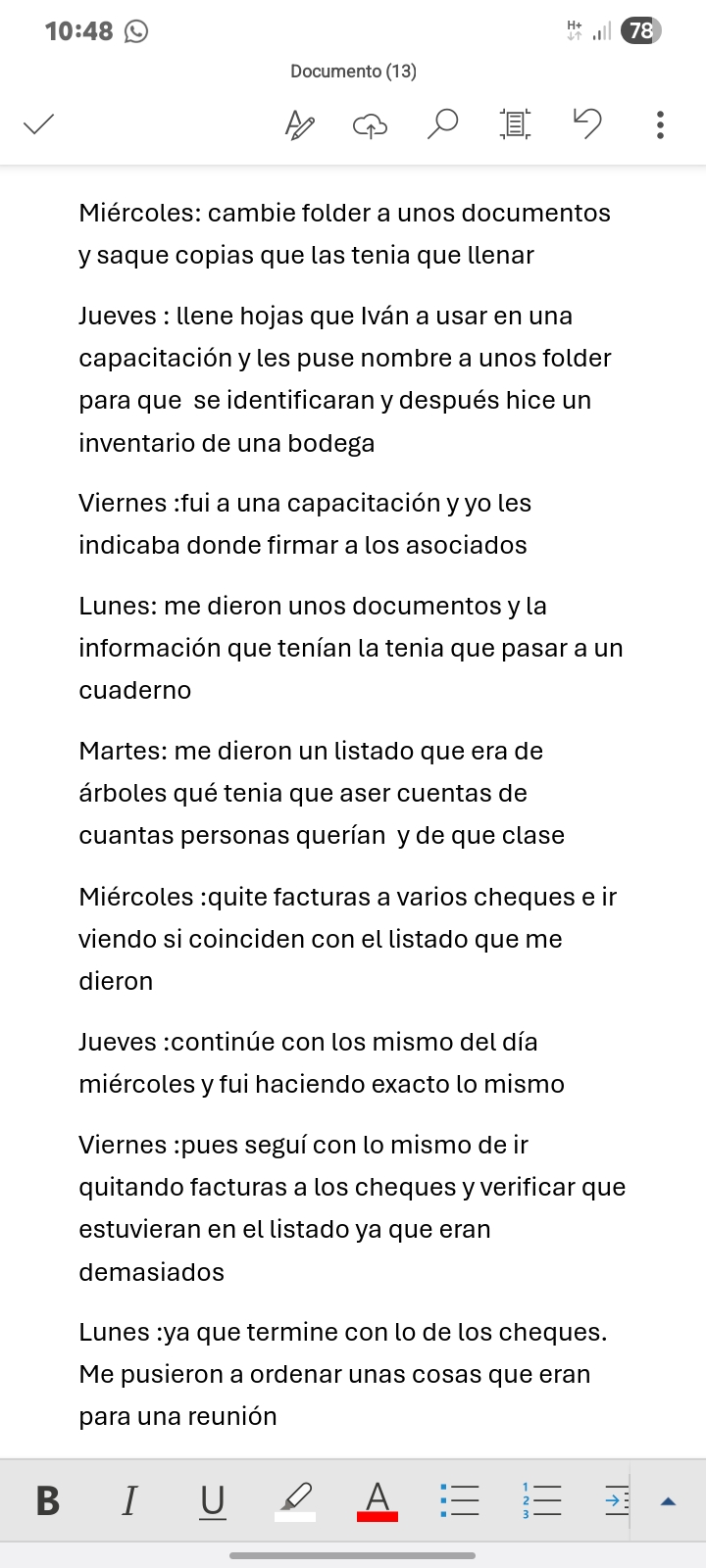Screen dimensions: 706x1568
Task: Tap the highlighter color tool
Action: (x=295, y=1500)
